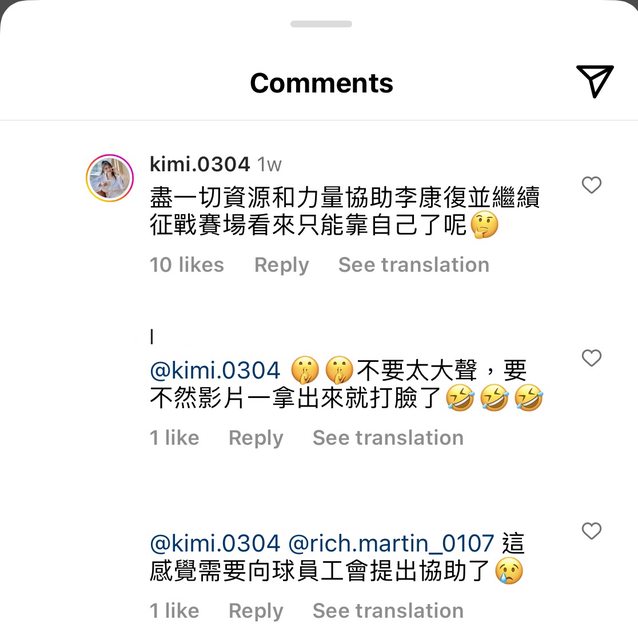Like kimi.0304's comment about 李康復

click(591, 185)
